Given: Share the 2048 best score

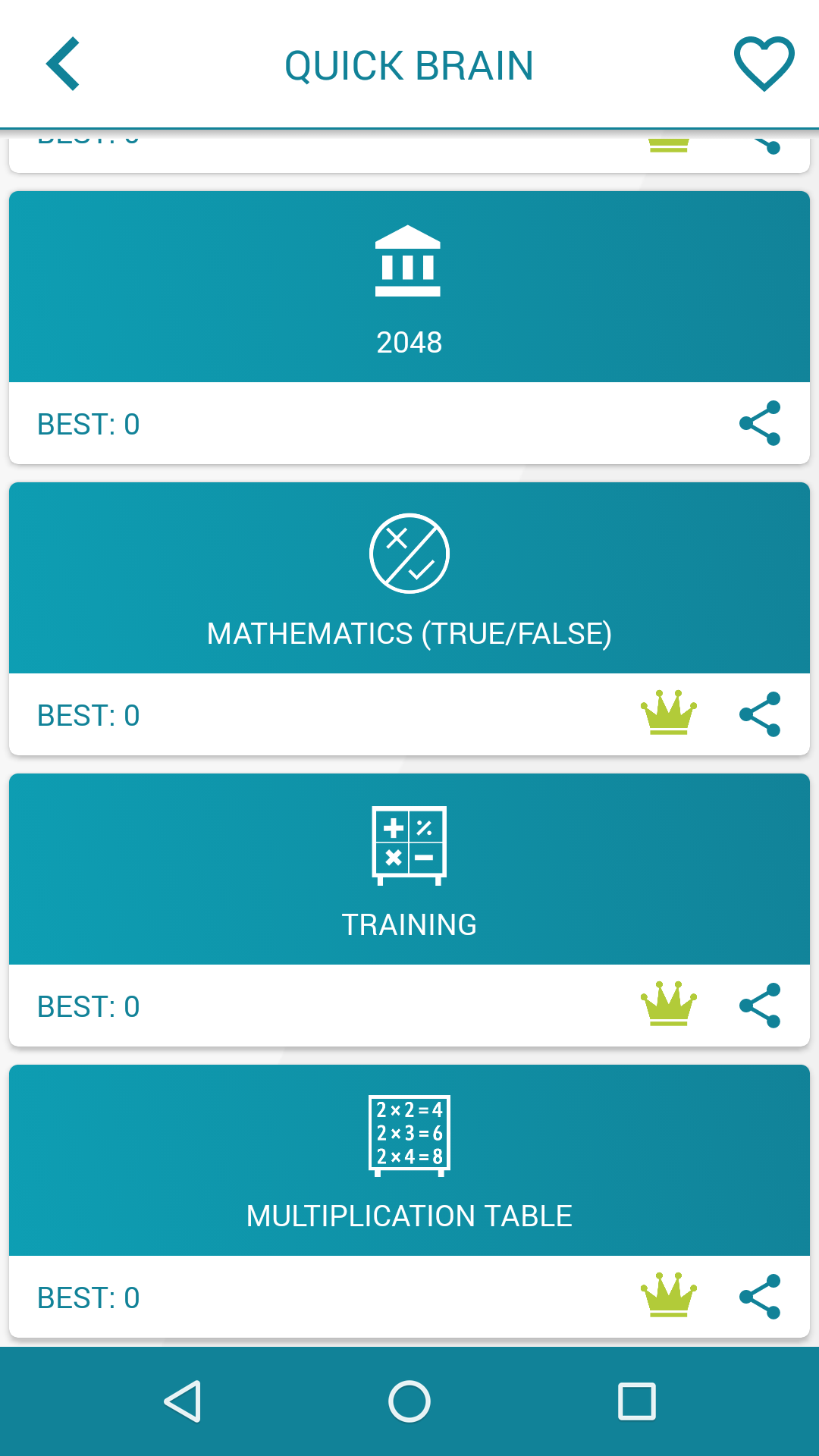Looking at the screenshot, I should click(x=760, y=423).
